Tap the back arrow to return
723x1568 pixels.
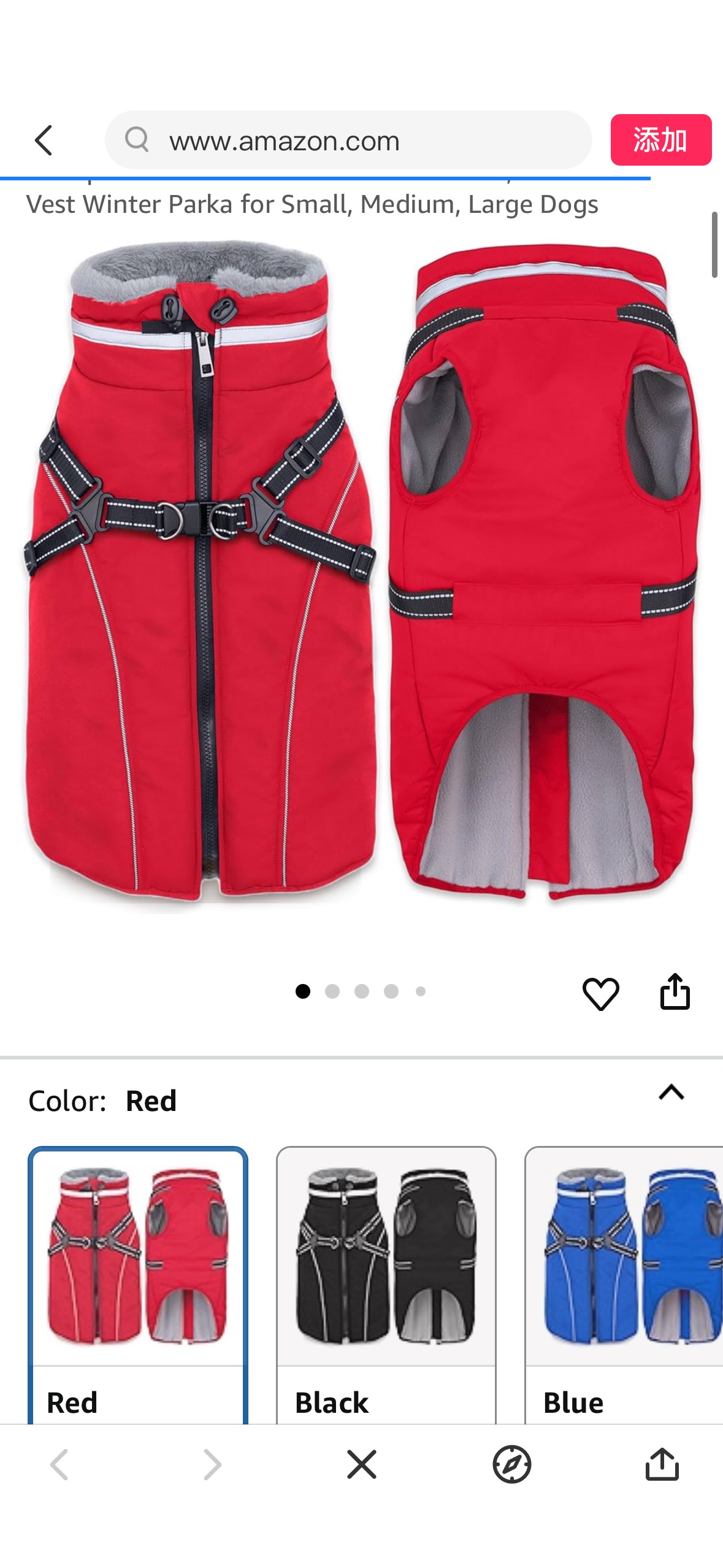pyautogui.click(x=43, y=140)
